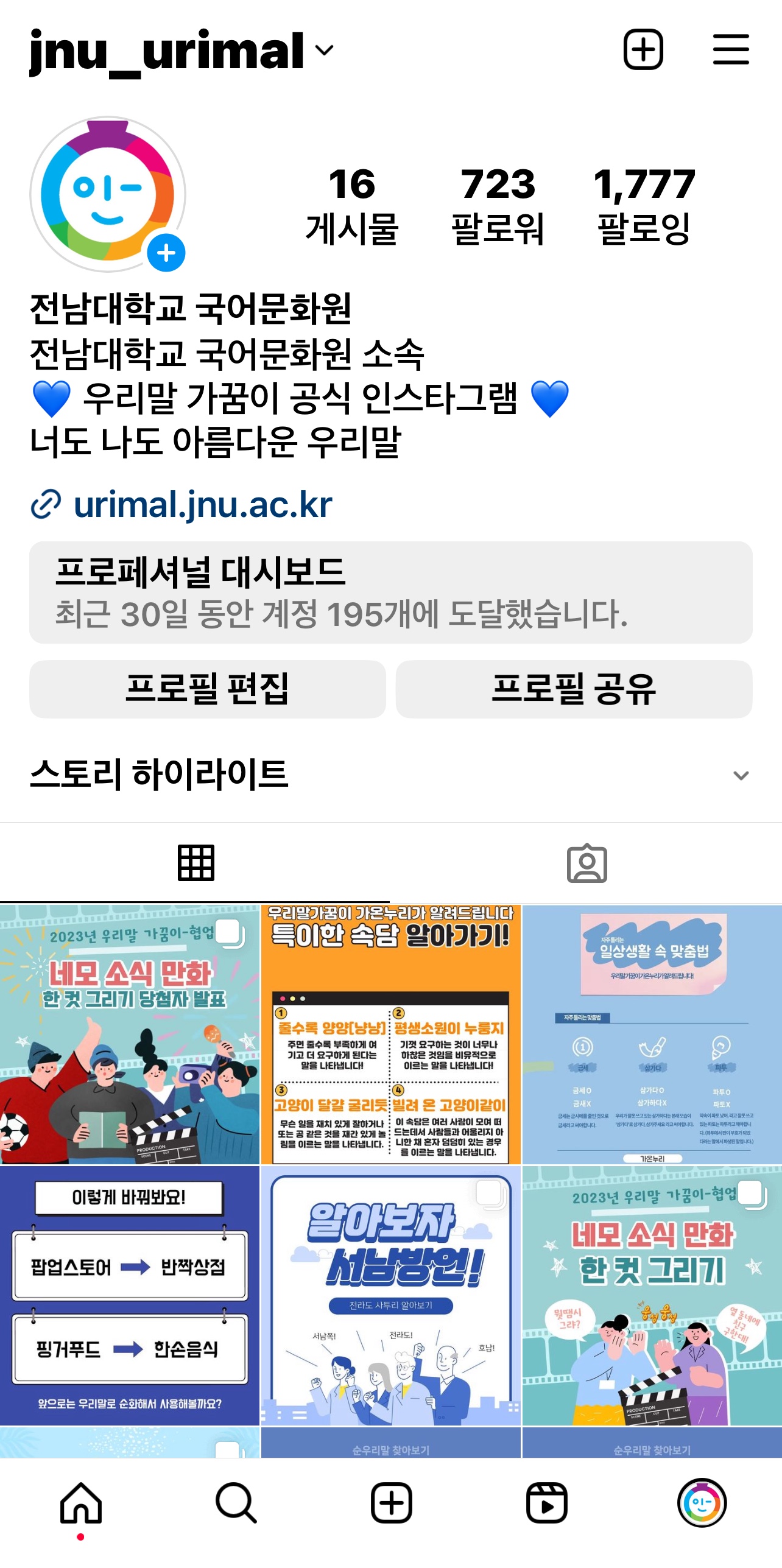
Task: Tap the 프로필 편집 button
Action: 207,689
